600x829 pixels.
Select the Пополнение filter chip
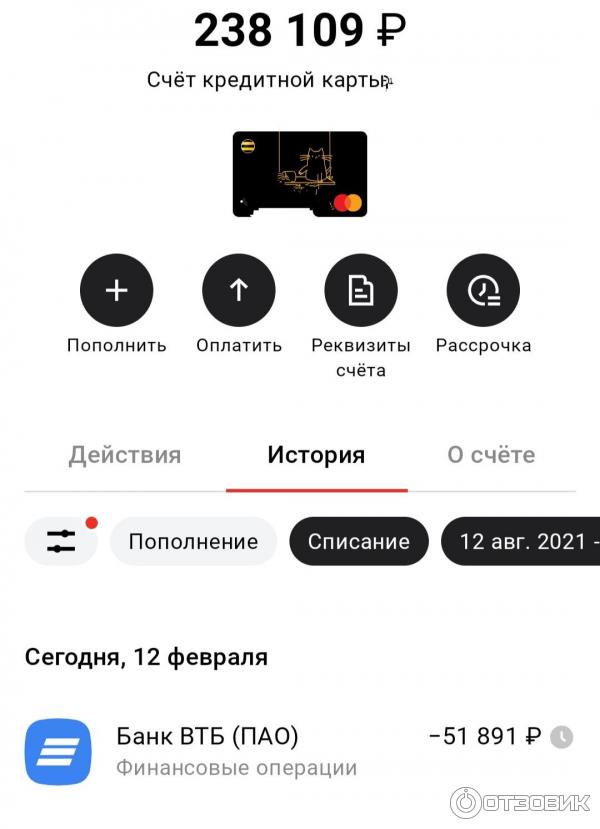tap(193, 542)
